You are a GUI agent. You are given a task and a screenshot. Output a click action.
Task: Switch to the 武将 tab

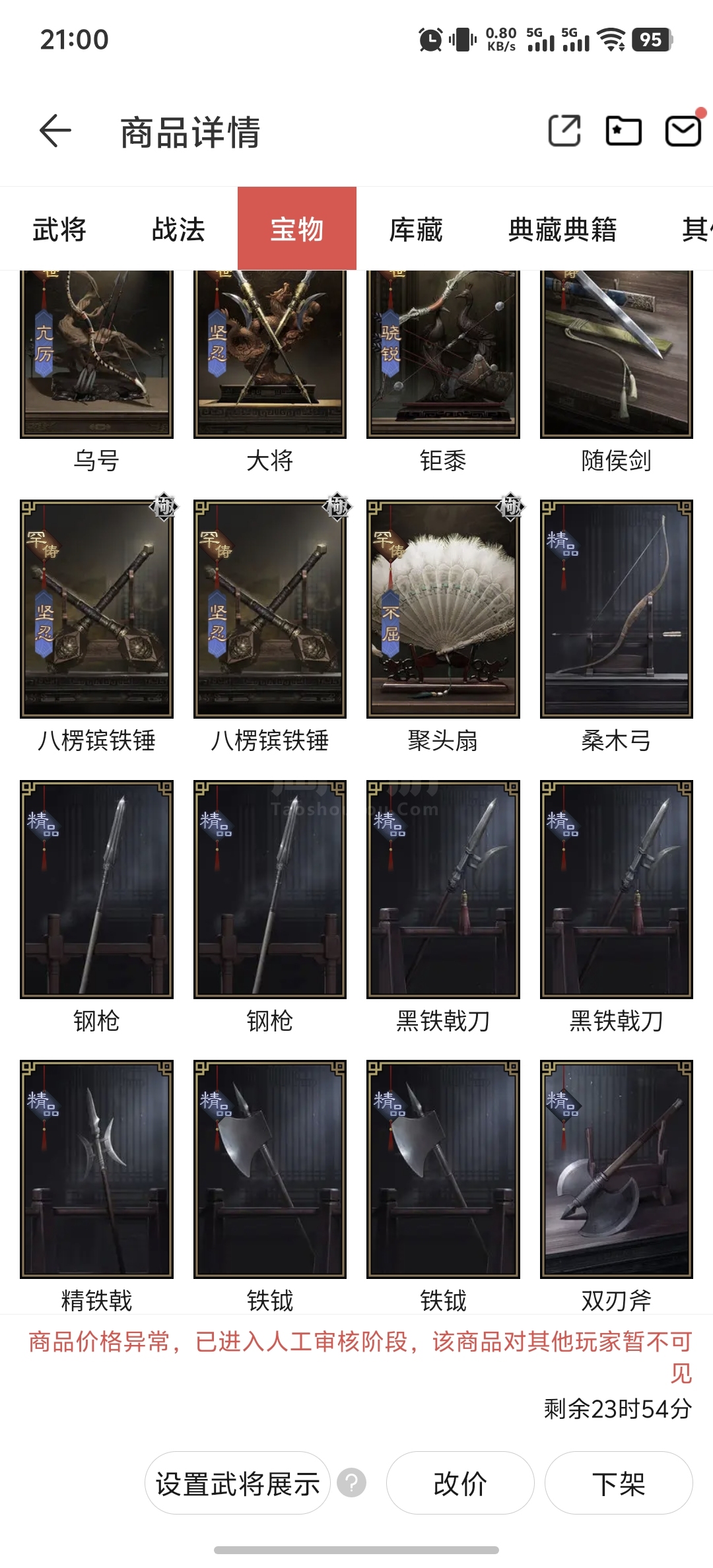(59, 229)
